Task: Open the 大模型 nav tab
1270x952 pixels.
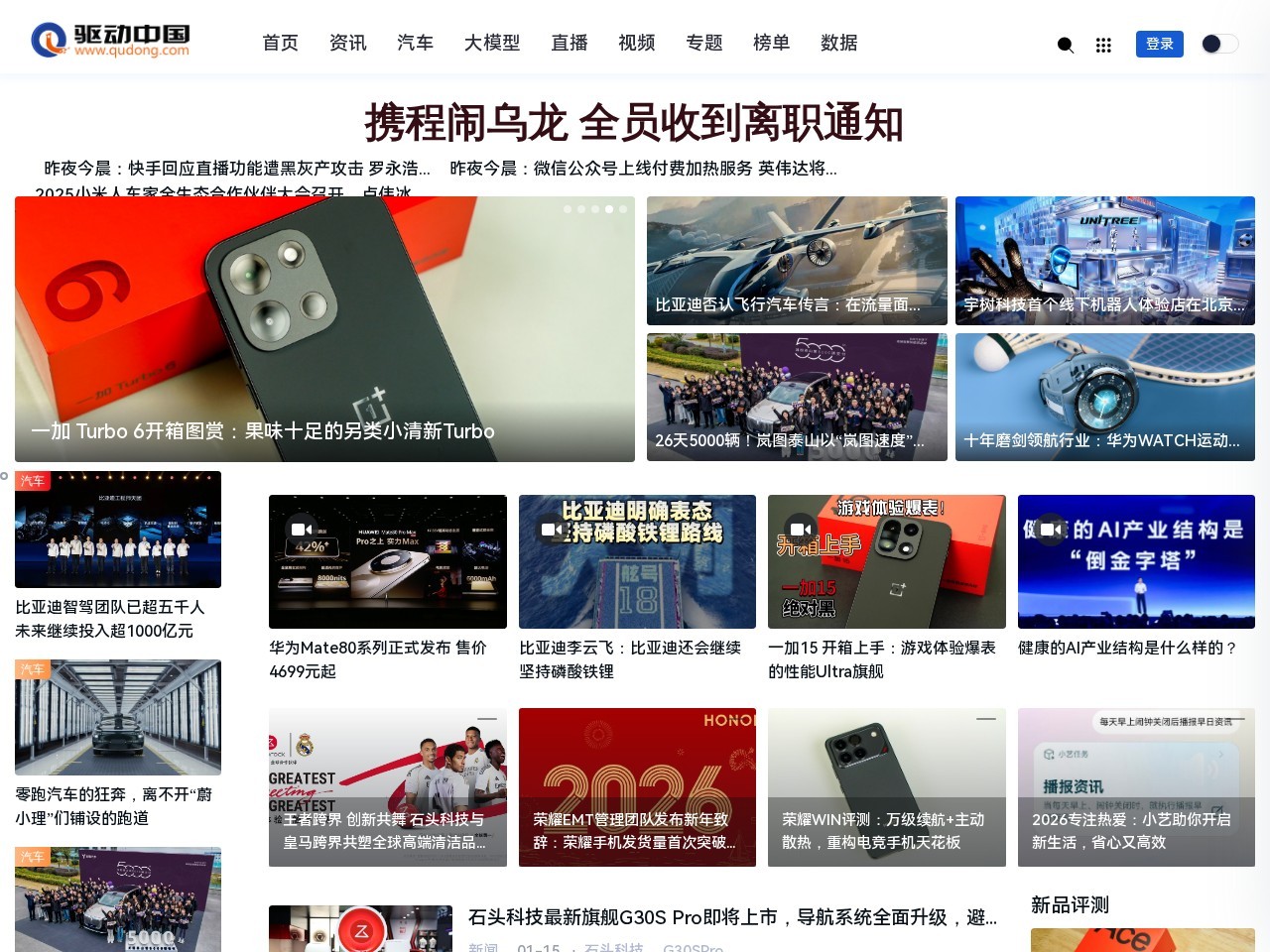Action: coord(492,43)
